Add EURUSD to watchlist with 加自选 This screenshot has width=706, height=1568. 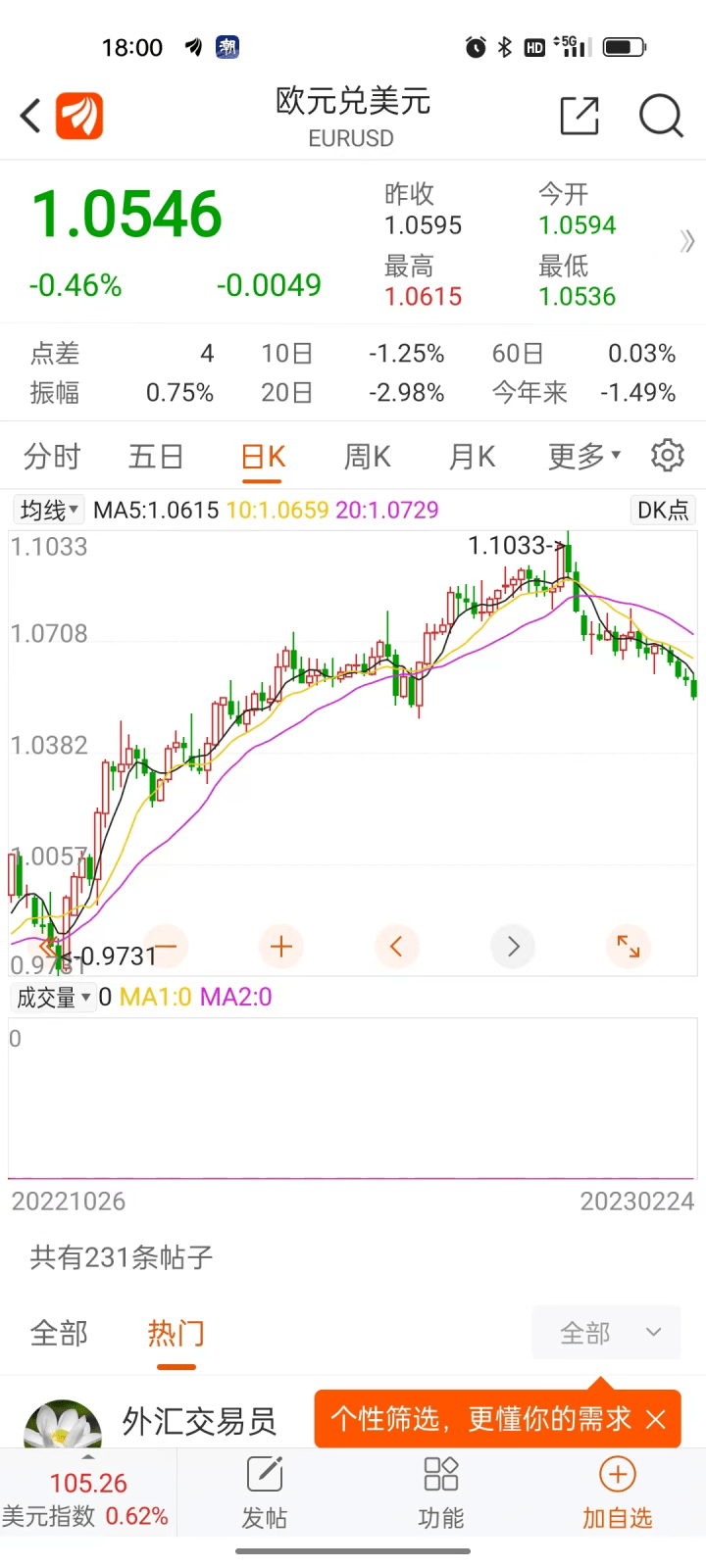click(617, 1494)
